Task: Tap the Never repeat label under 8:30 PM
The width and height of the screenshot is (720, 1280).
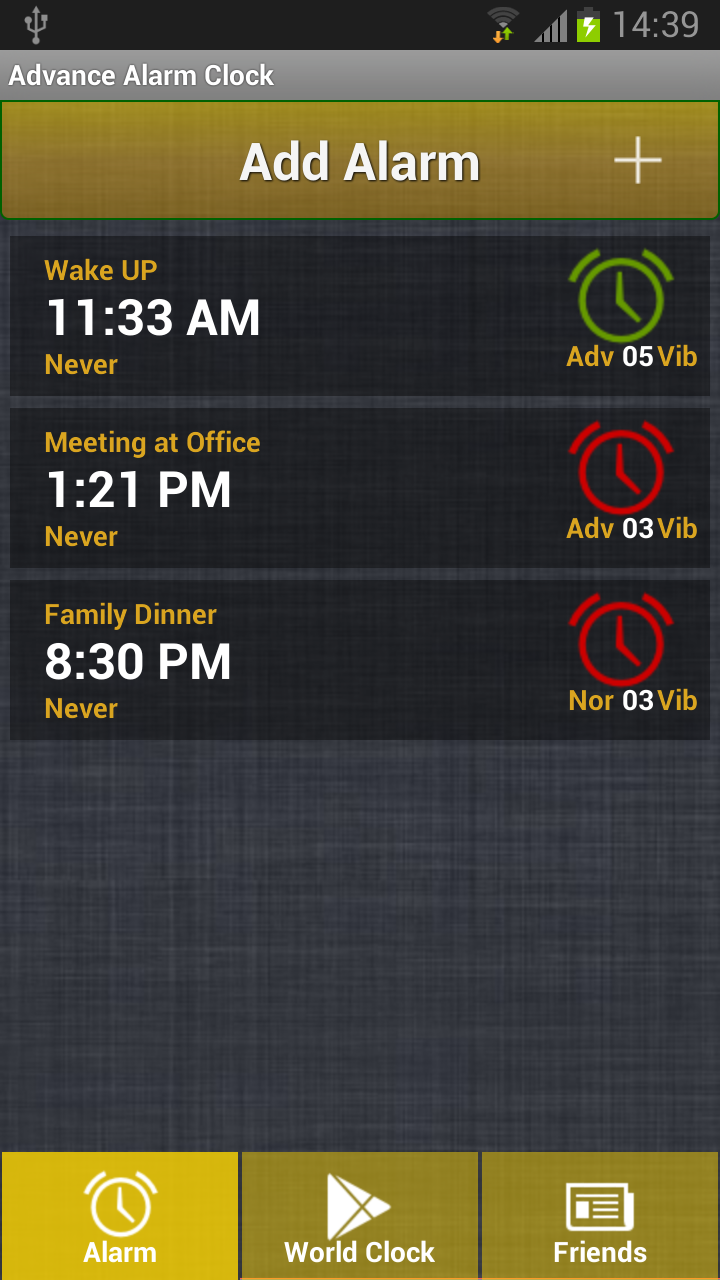Action: pyautogui.click(x=80, y=708)
